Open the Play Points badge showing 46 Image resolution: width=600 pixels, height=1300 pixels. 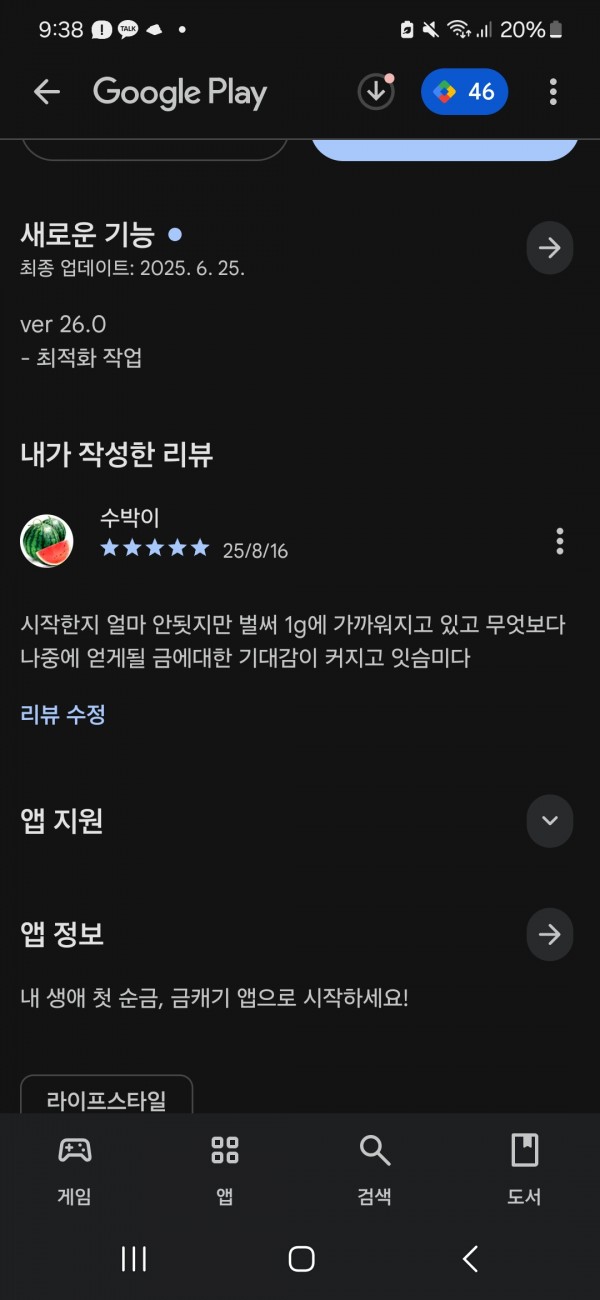pyautogui.click(x=464, y=92)
